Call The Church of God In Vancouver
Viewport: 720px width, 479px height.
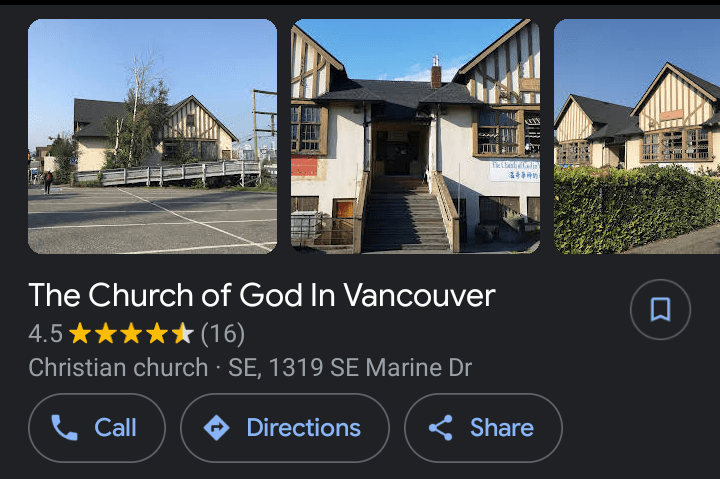click(x=97, y=428)
